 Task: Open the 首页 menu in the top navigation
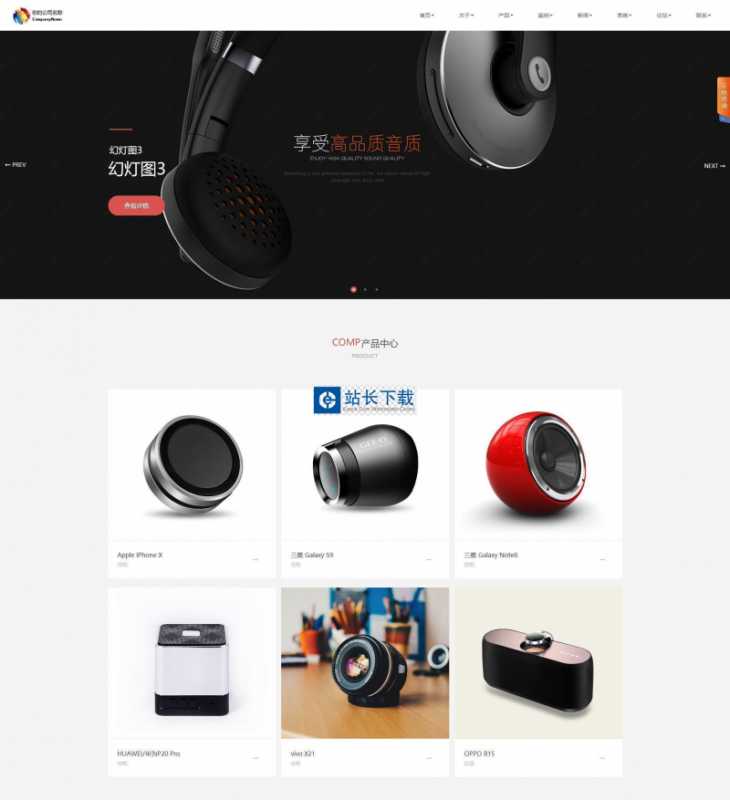426,15
